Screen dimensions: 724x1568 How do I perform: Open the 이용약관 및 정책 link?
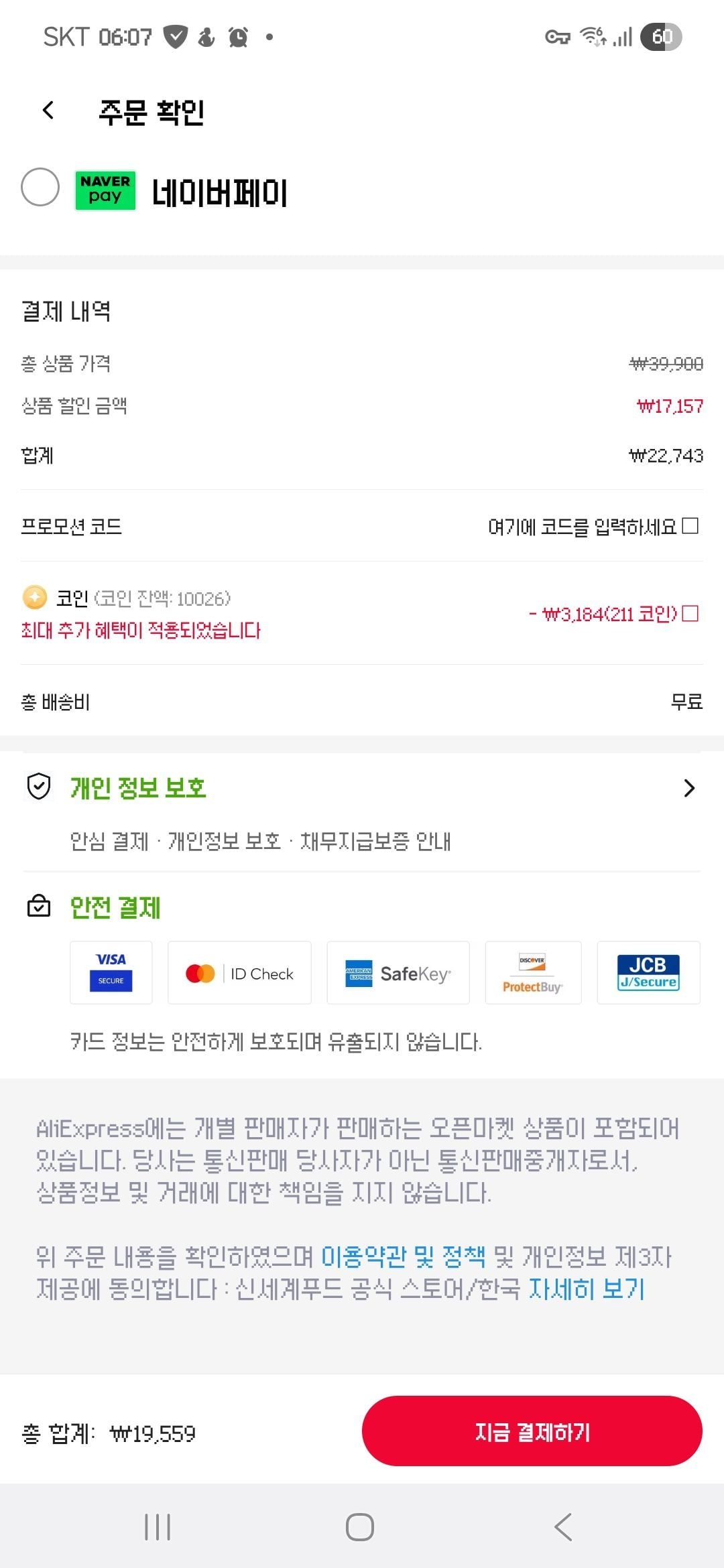click(x=403, y=1257)
